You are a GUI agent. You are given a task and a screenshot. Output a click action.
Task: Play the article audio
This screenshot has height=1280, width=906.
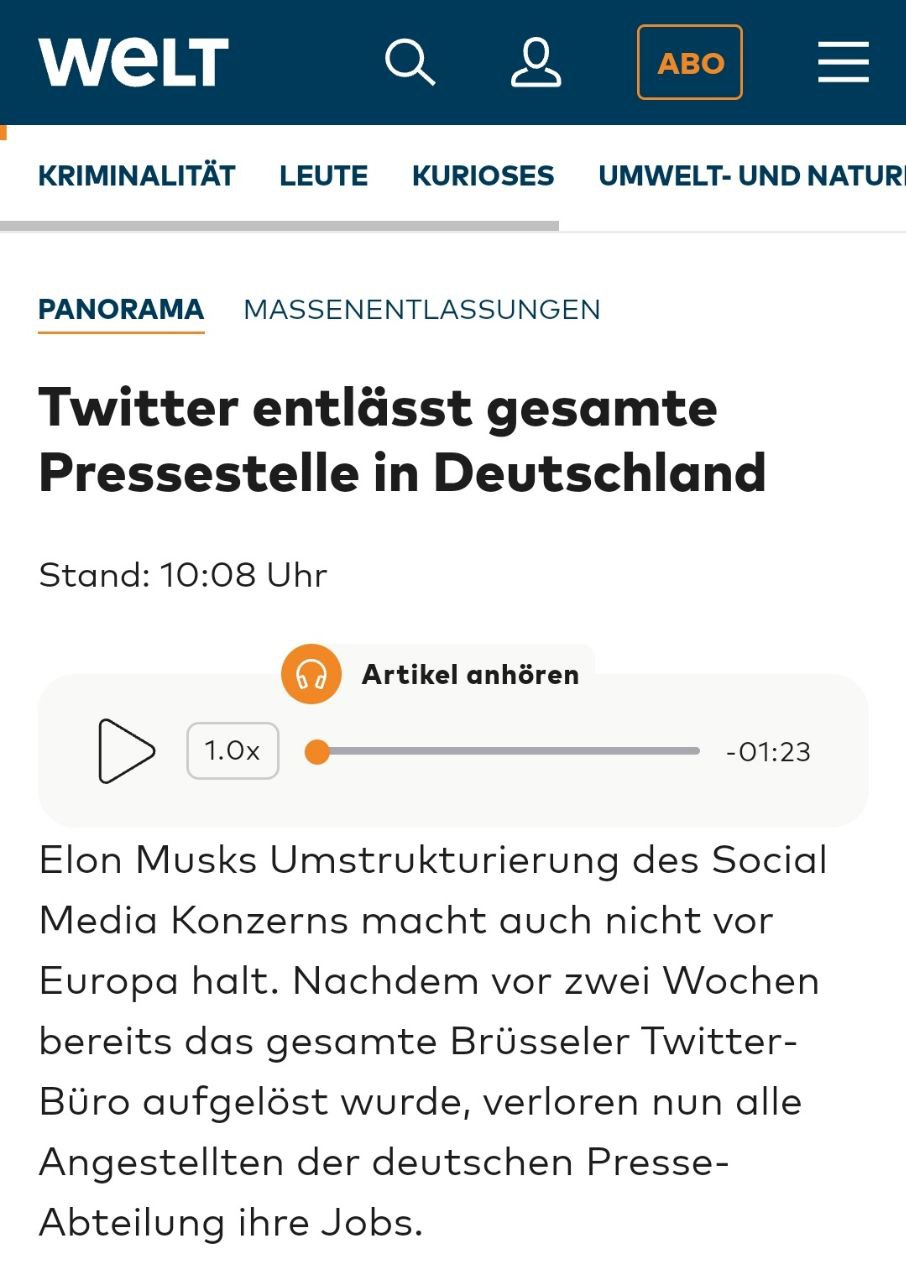(126, 751)
